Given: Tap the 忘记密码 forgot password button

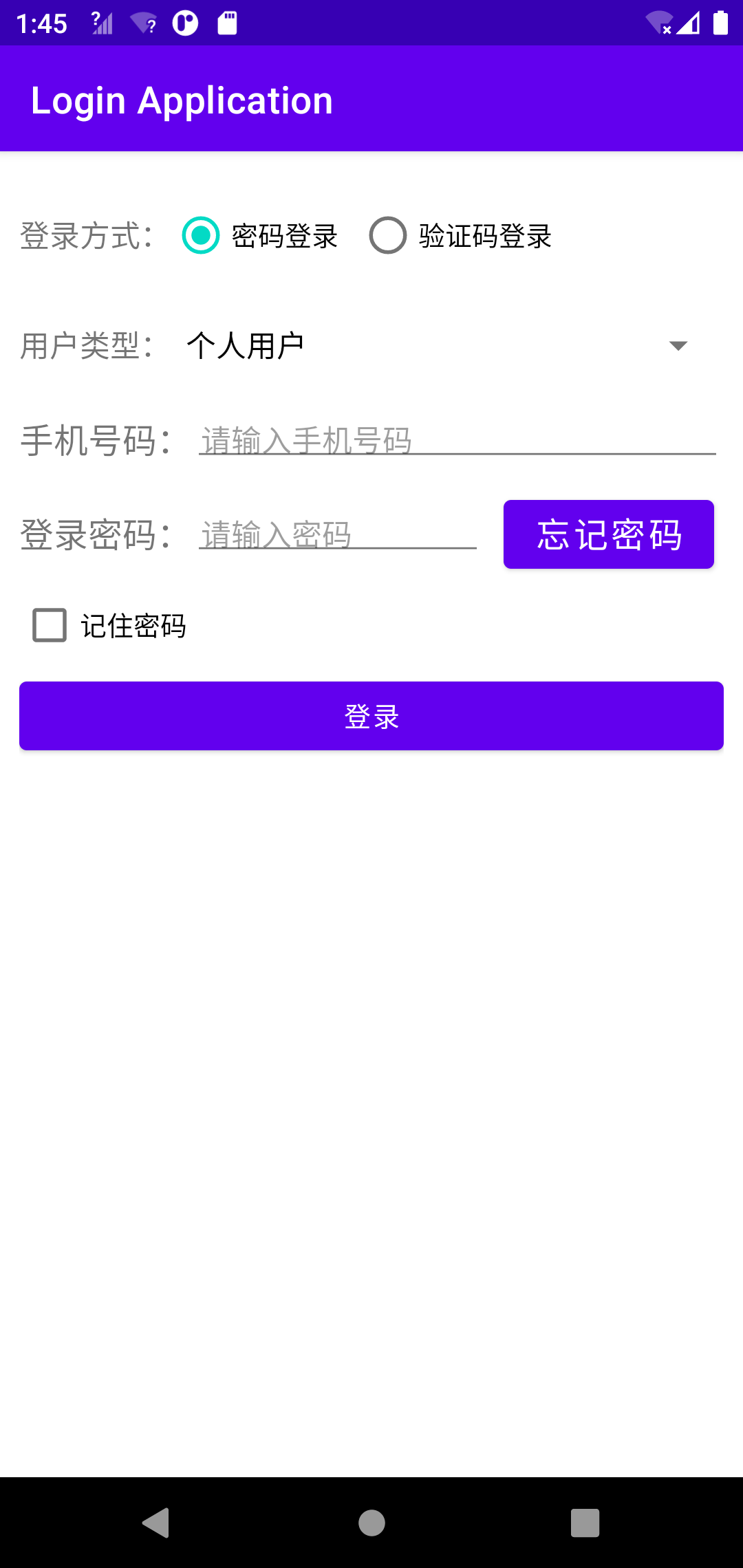Looking at the screenshot, I should (x=608, y=534).
